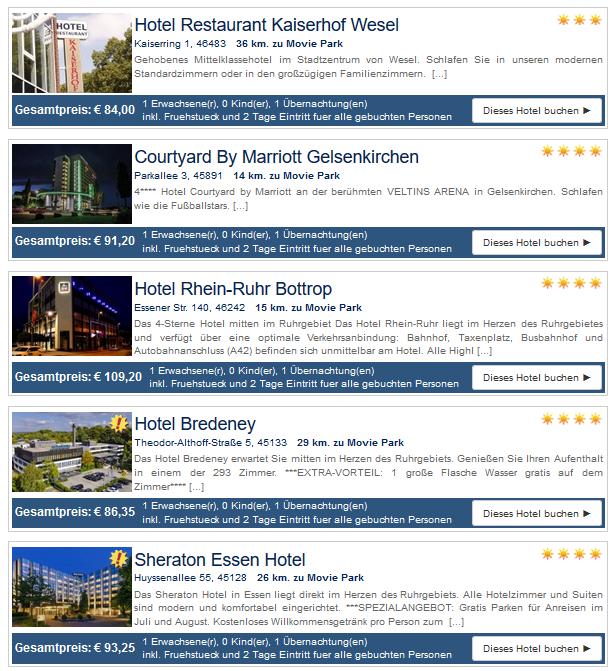Book the Sheraton Essen Hotel
This screenshot has height=671, width=616.
click(536, 648)
